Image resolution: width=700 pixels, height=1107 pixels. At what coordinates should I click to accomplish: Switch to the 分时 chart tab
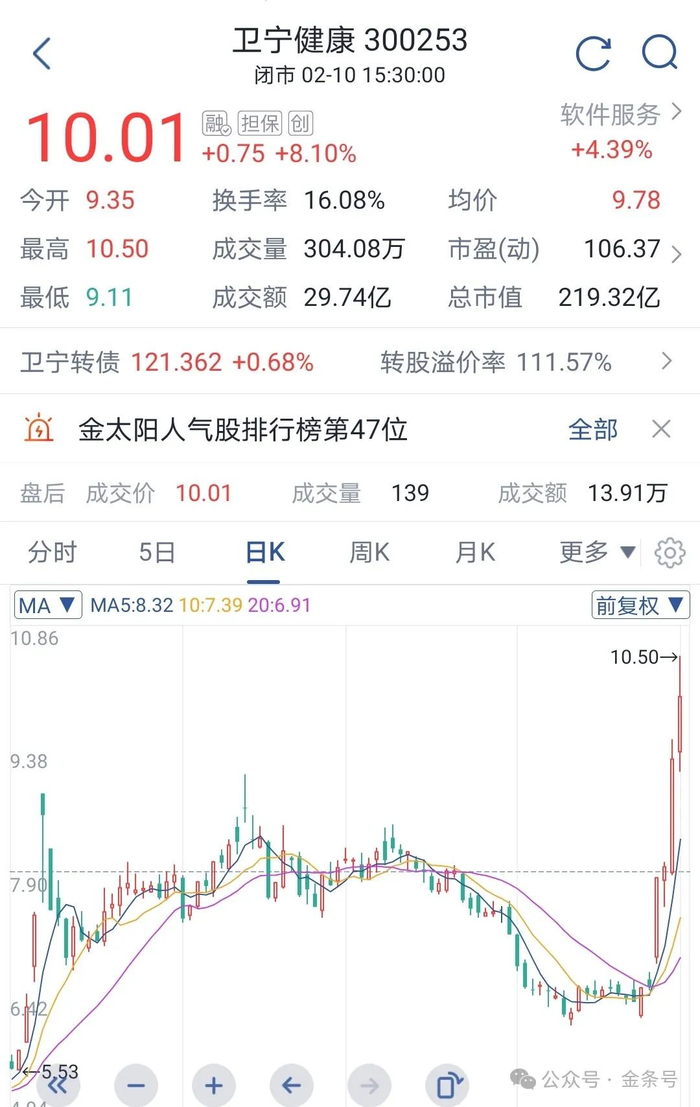point(52,552)
